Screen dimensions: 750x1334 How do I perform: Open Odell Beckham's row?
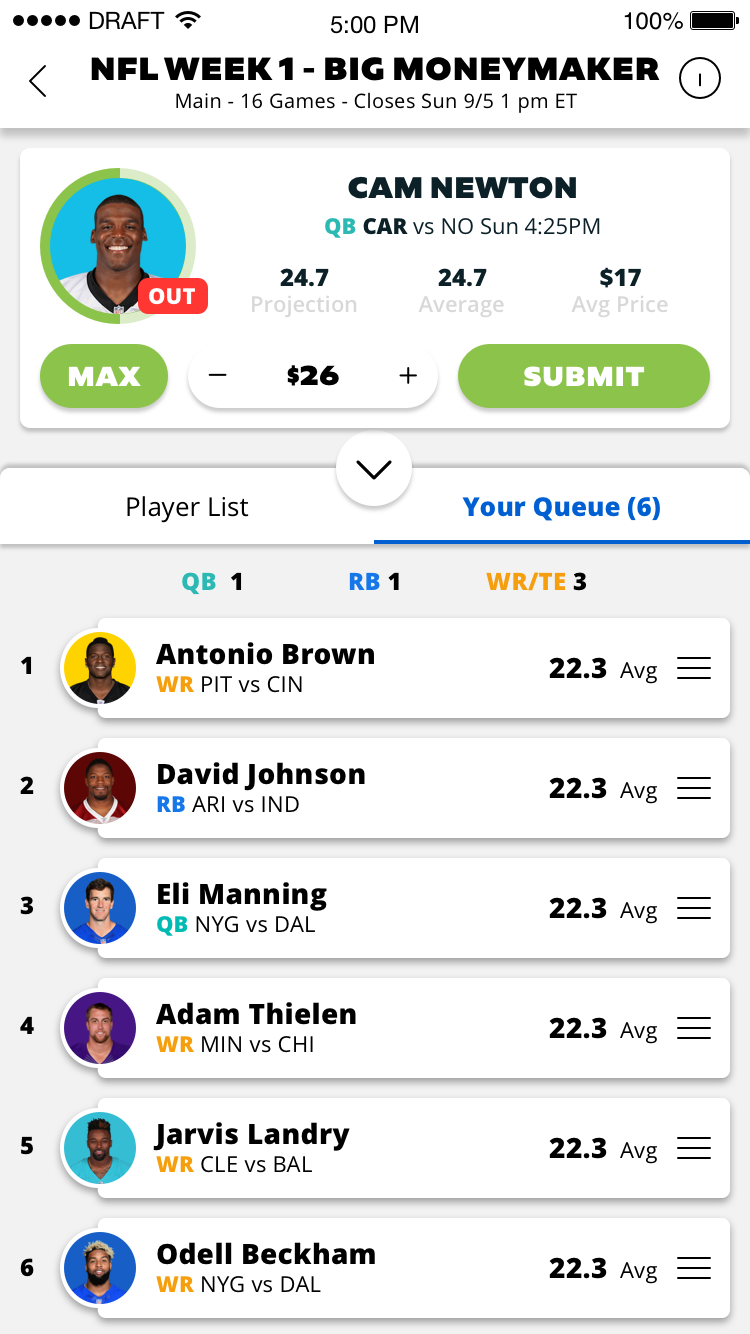pyautogui.click(x=413, y=1268)
